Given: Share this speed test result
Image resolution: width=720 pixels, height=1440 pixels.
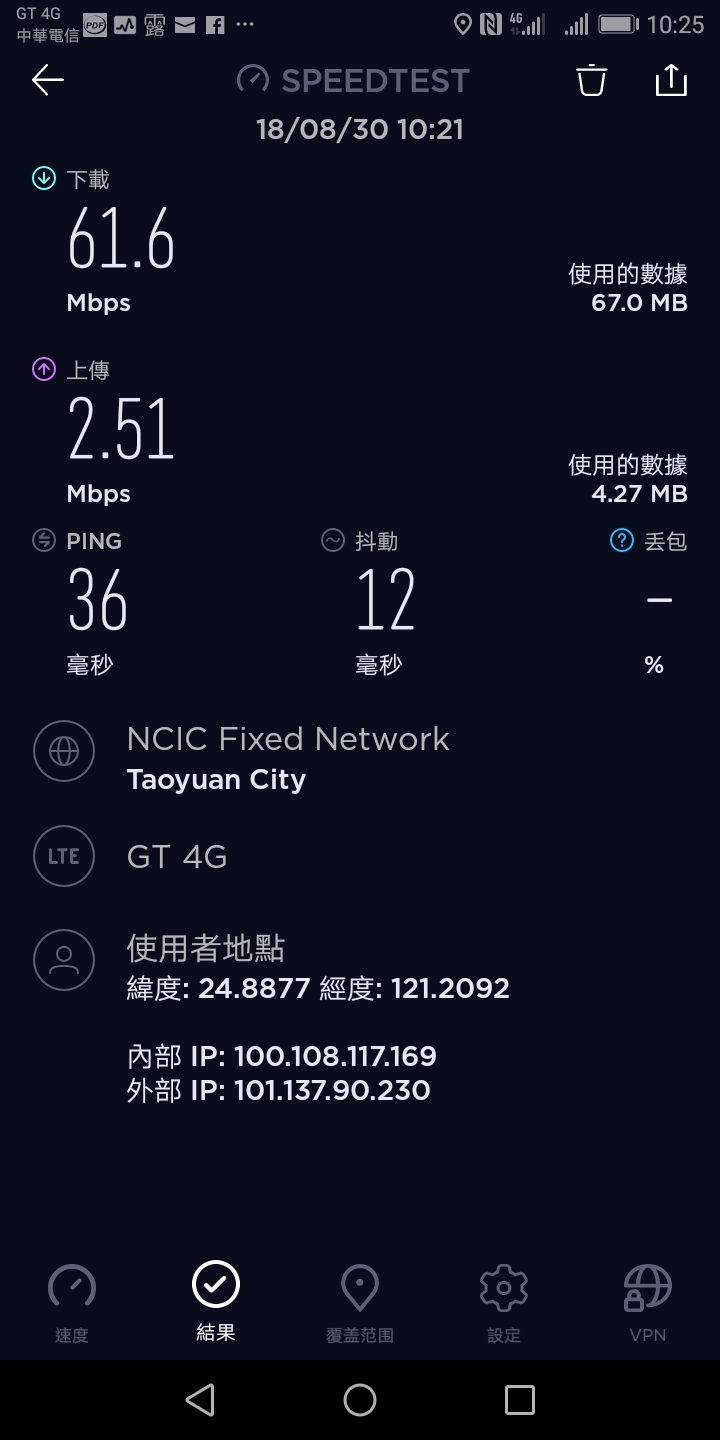Looking at the screenshot, I should (x=671, y=80).
